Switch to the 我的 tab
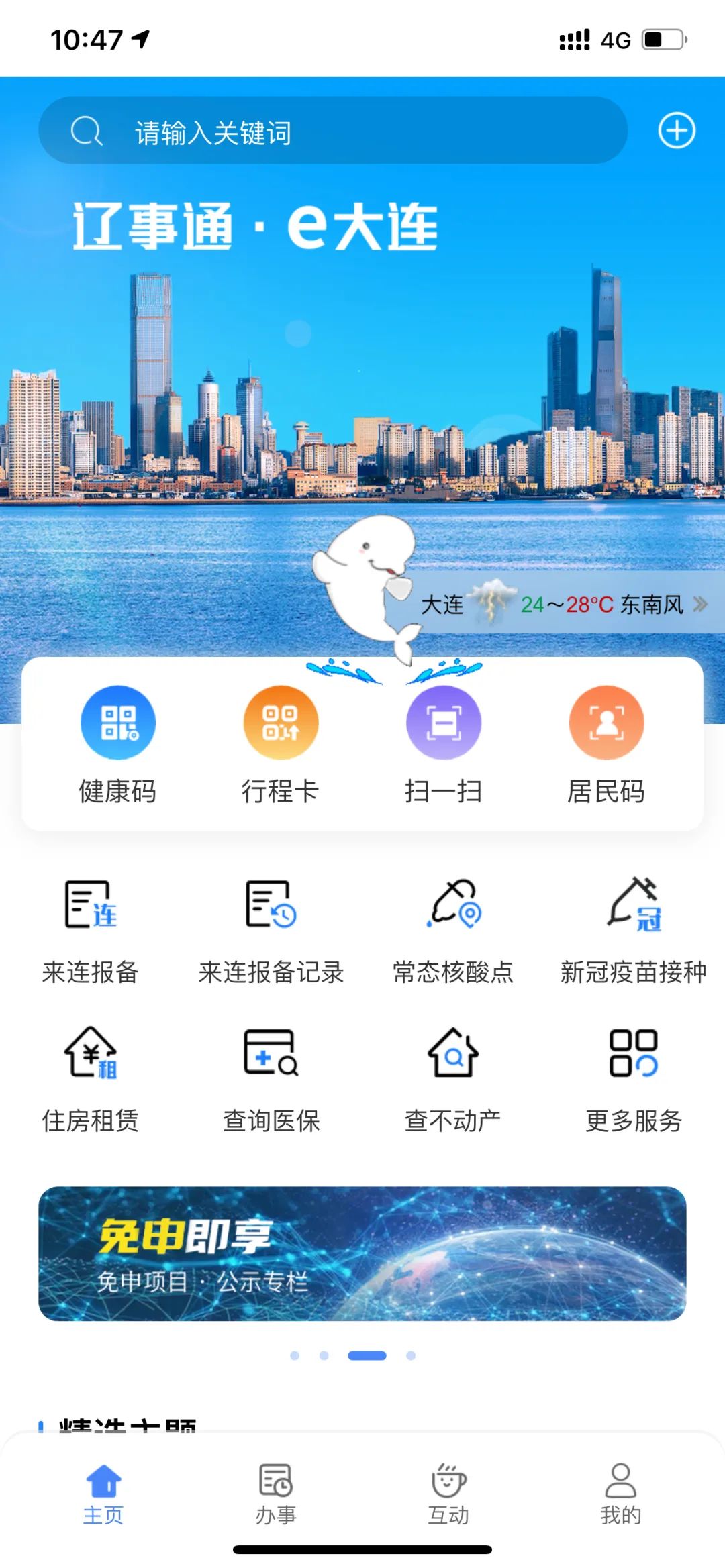725x1568 pixels. pyautogui.click(x=621, y=1494)
